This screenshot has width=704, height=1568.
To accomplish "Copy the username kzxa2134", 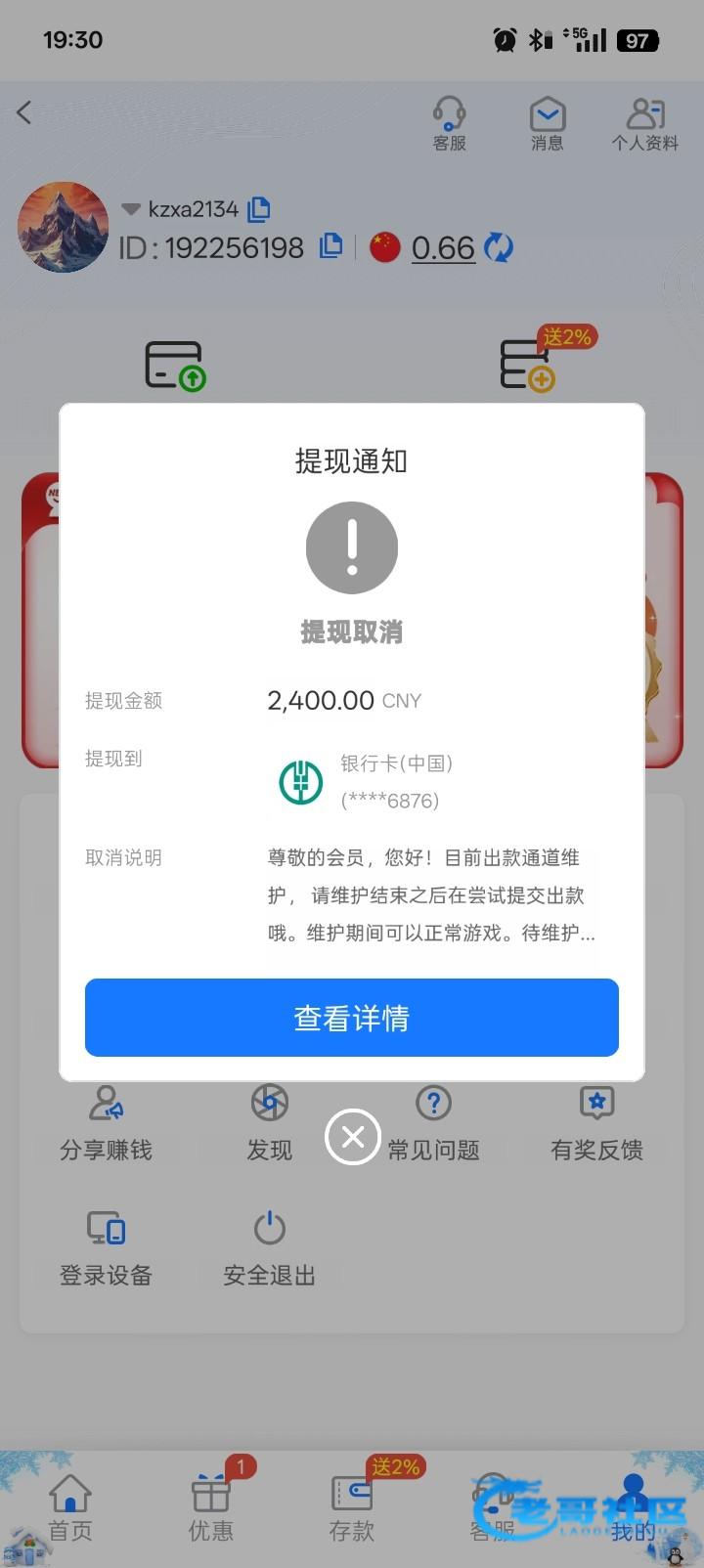I will [259, 208].
